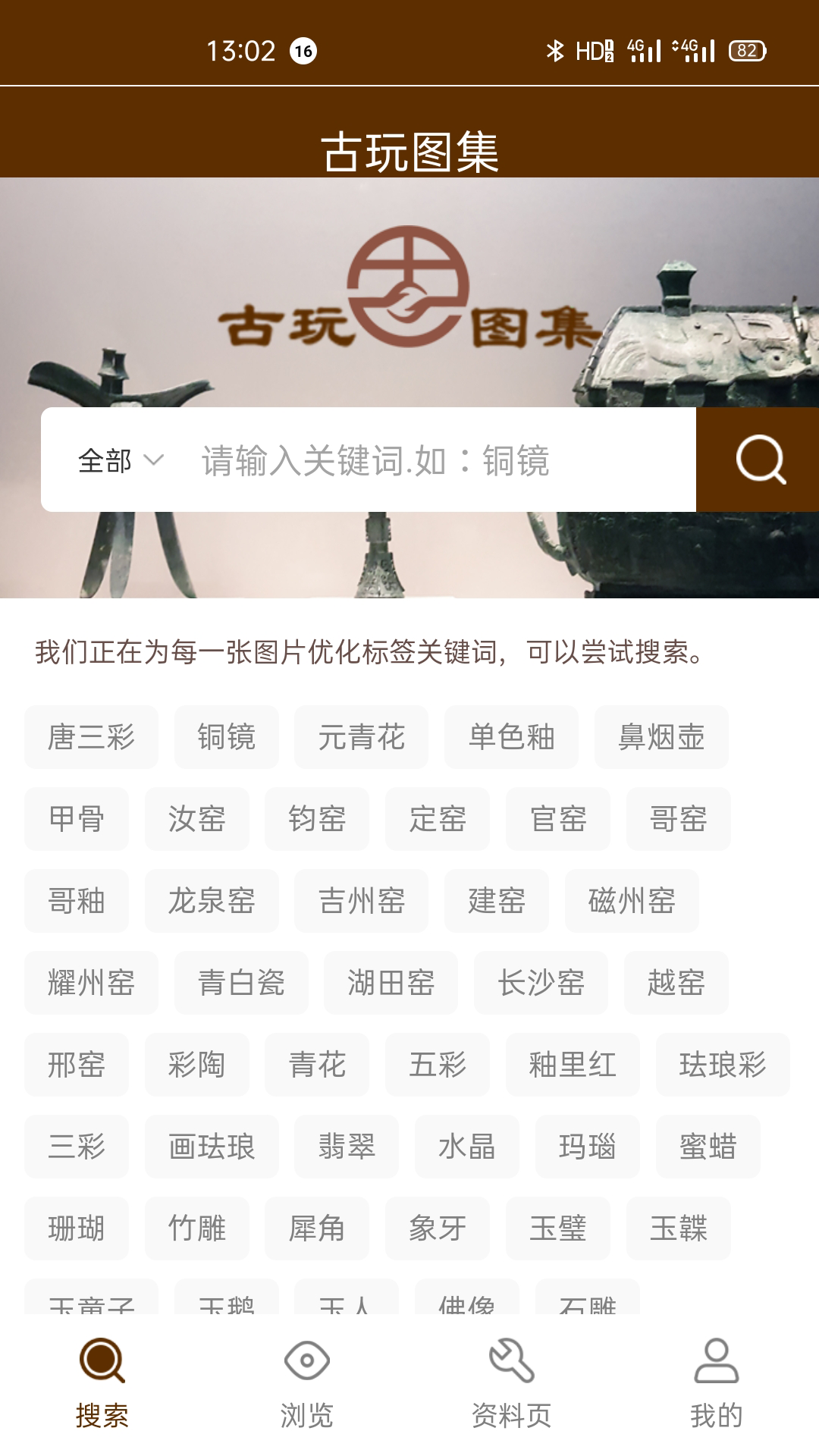
Task: Choose the 青白瓷 chip
Action: (241, 983)
